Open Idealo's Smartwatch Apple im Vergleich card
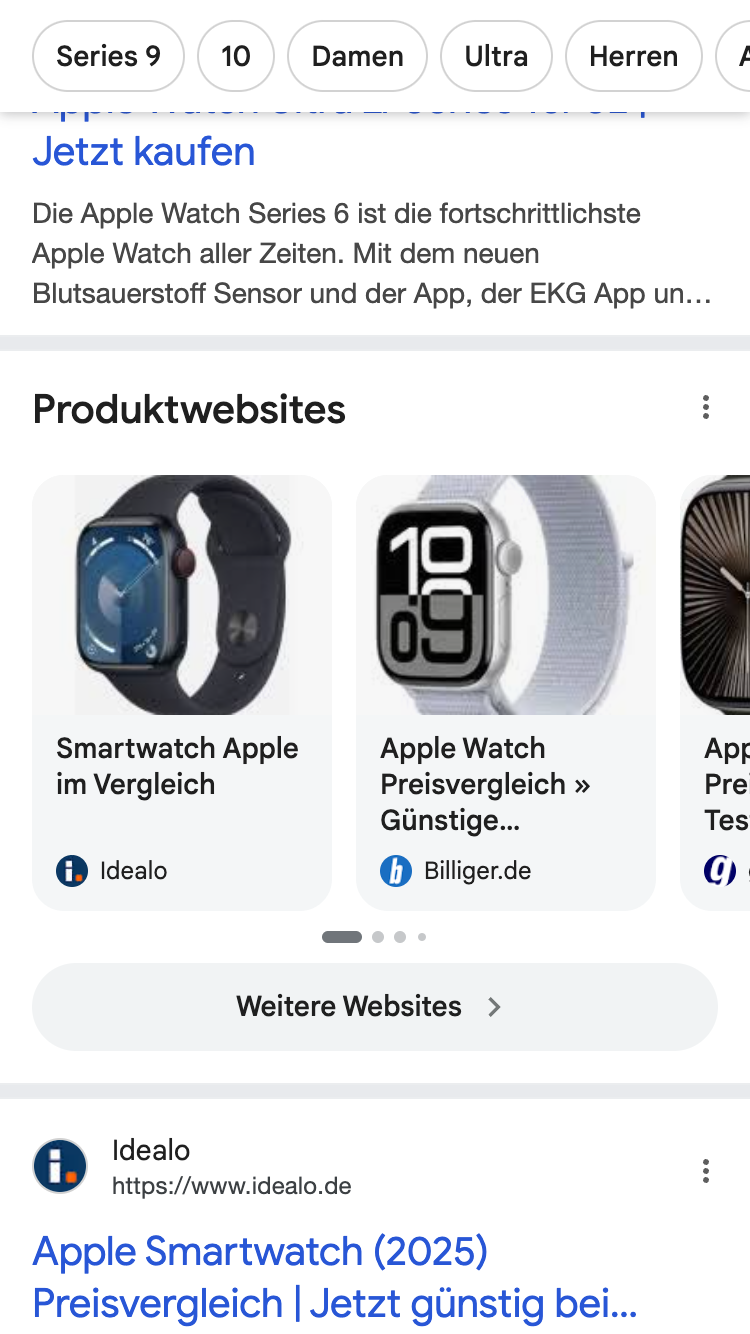Screen dimensions: 750x1334 pos(182,692)
